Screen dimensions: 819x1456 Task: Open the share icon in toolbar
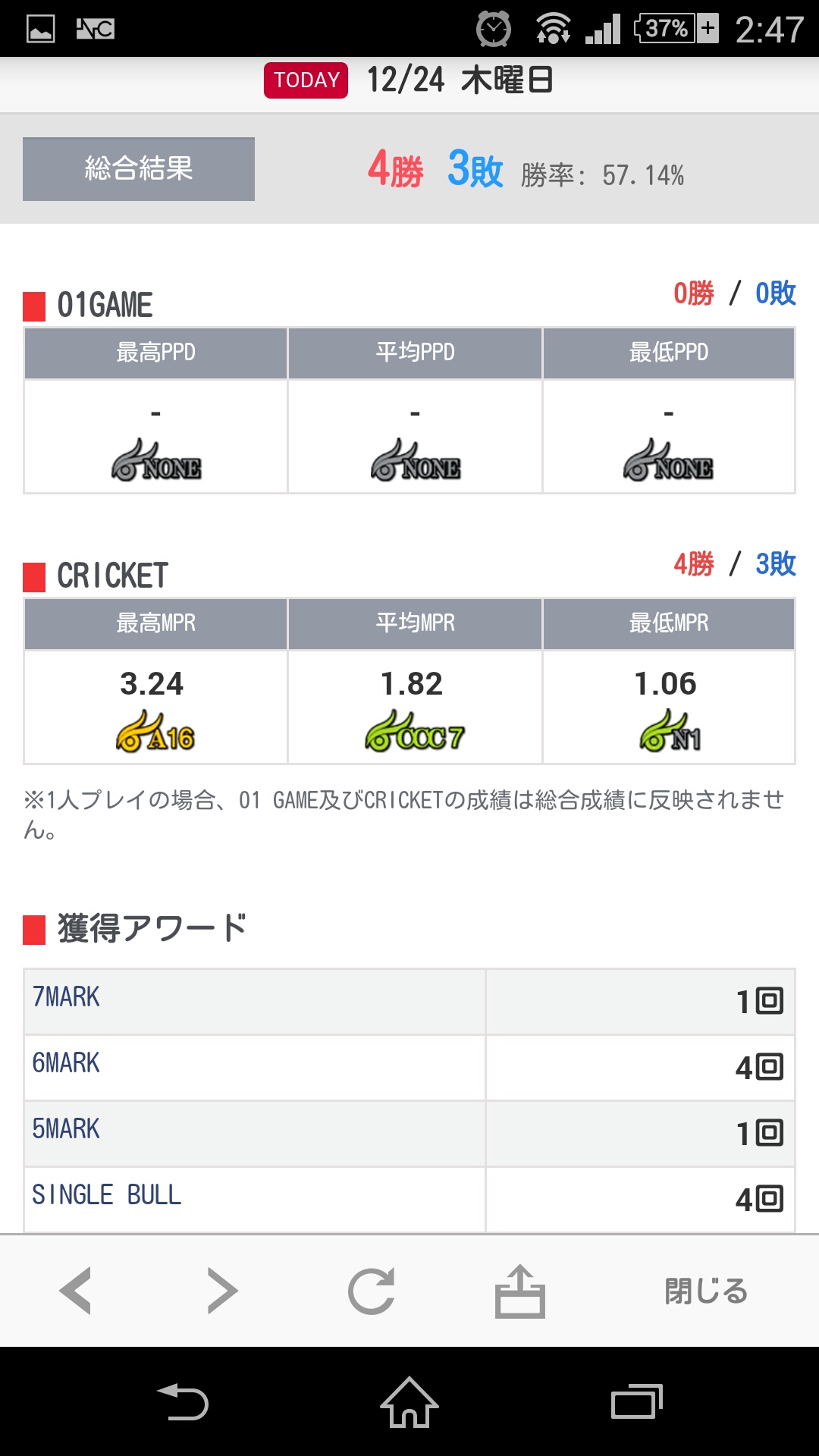520,1291
